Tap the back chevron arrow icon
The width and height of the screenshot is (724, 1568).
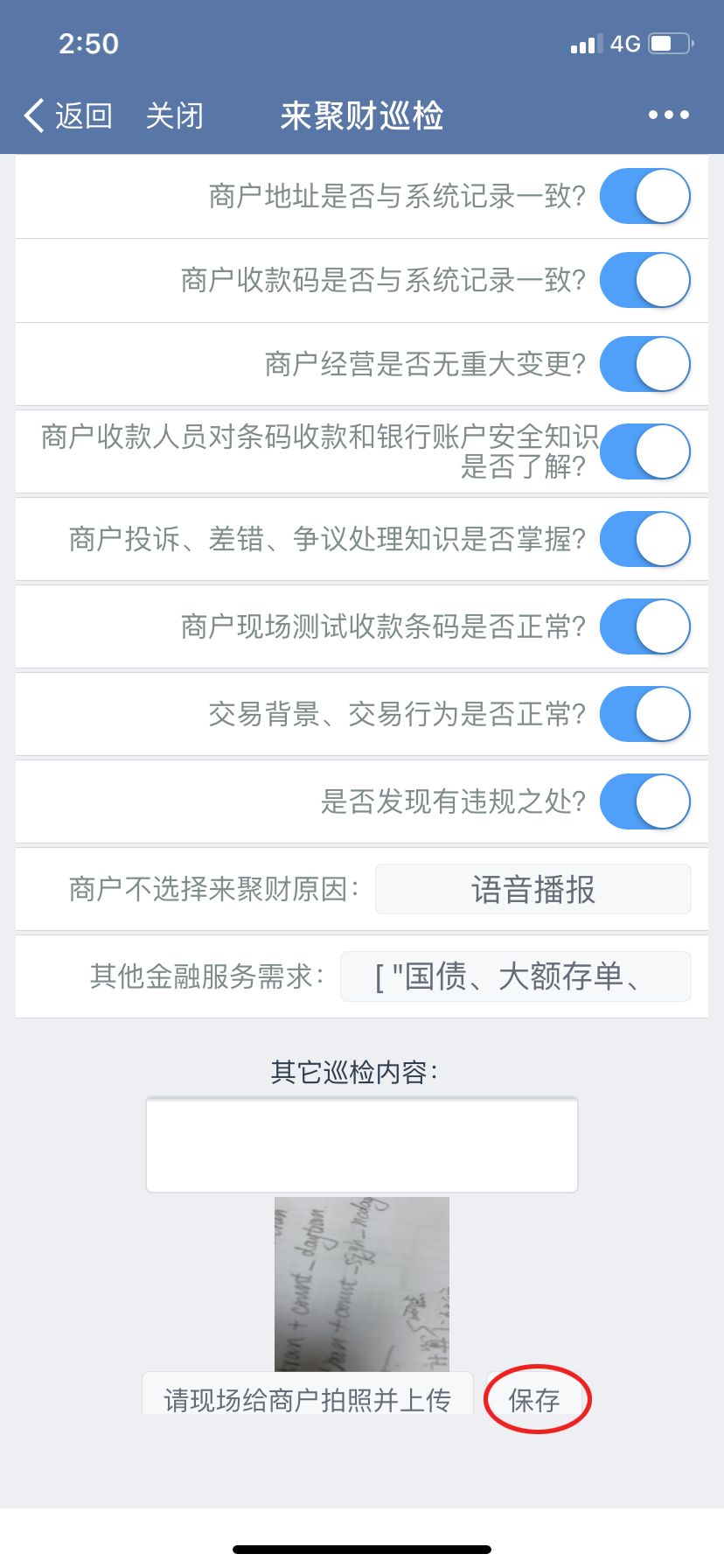(32, 115)
